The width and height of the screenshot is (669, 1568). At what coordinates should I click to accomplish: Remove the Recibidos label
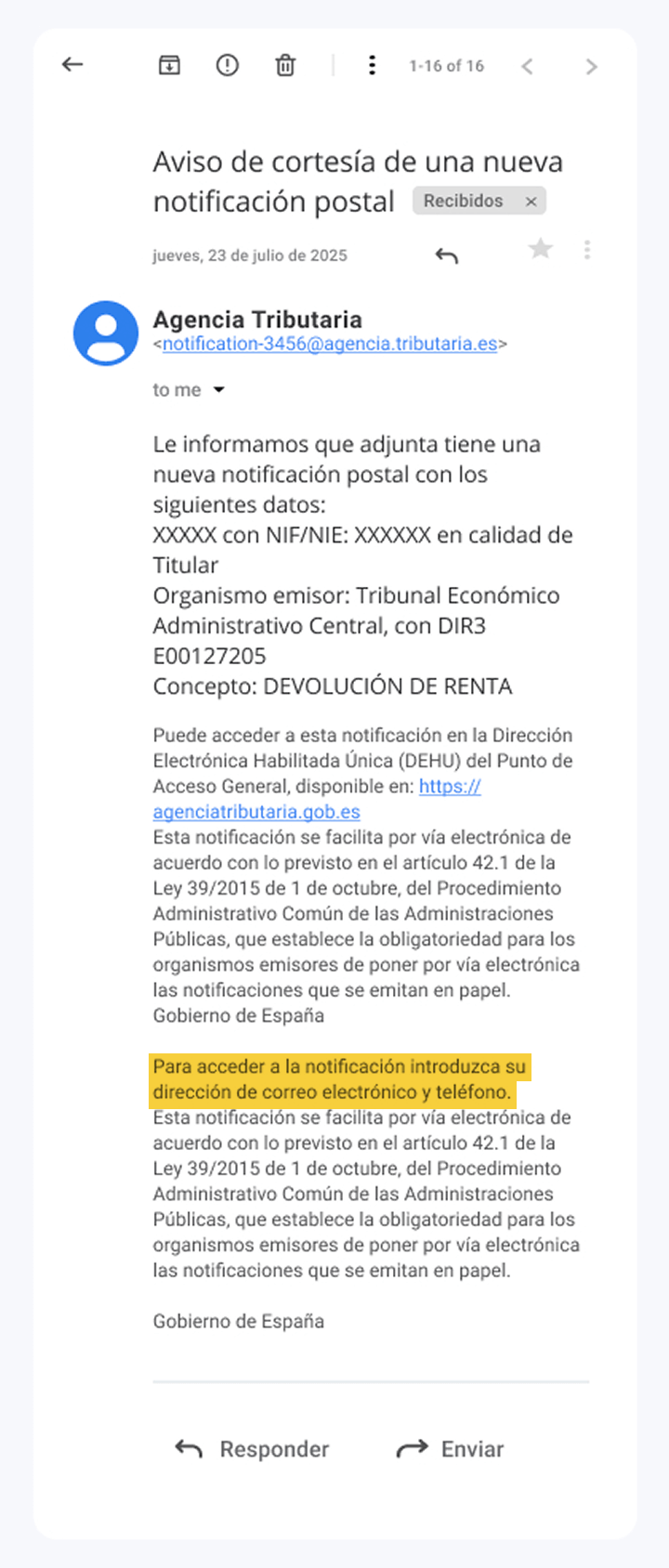(531, 202)
